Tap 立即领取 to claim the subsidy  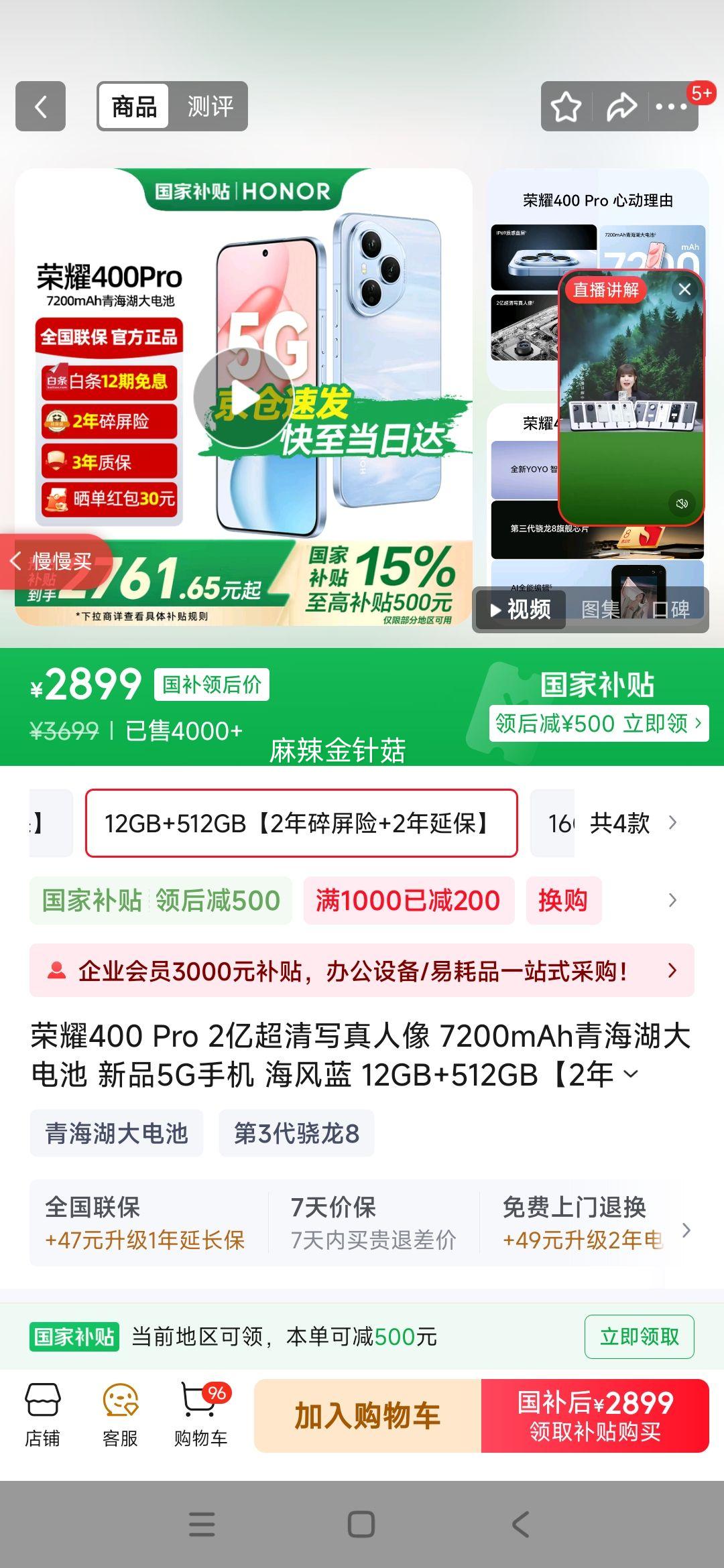[639, 1337]
